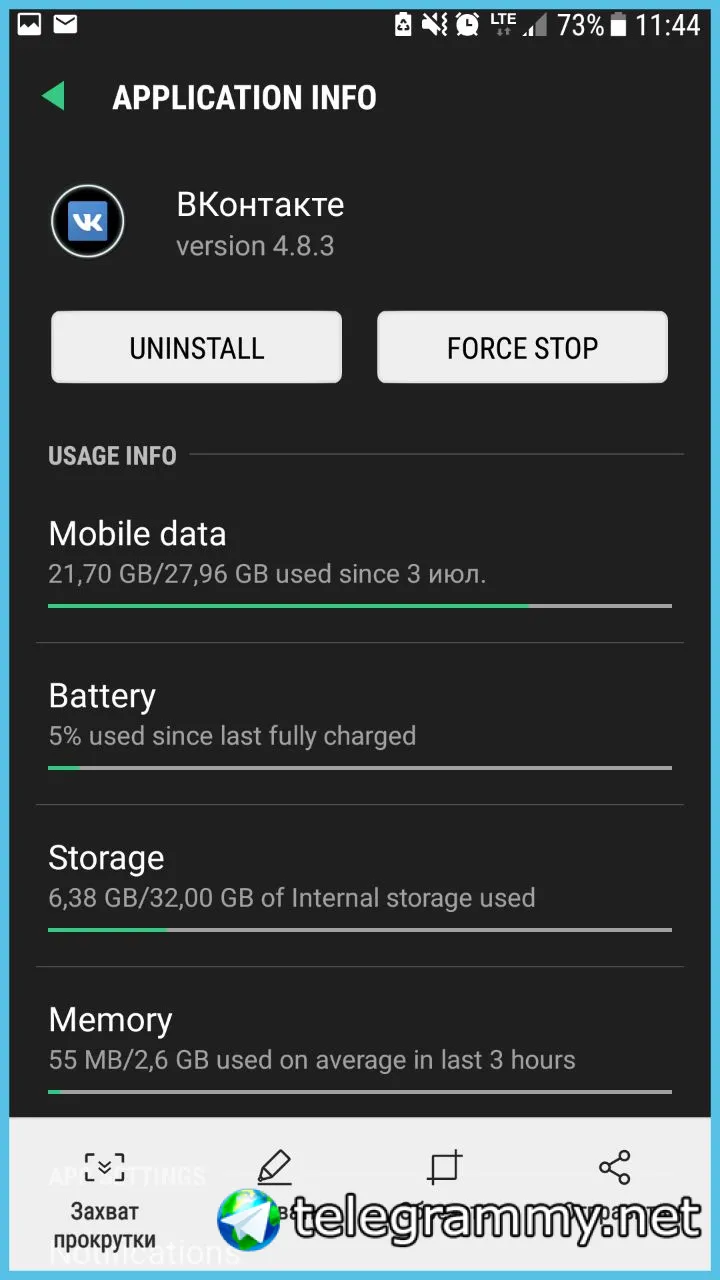Viewport: 720px width, 1280px height.
Task: Uninstall the ВКонтакте app
Action: [197, 347]
